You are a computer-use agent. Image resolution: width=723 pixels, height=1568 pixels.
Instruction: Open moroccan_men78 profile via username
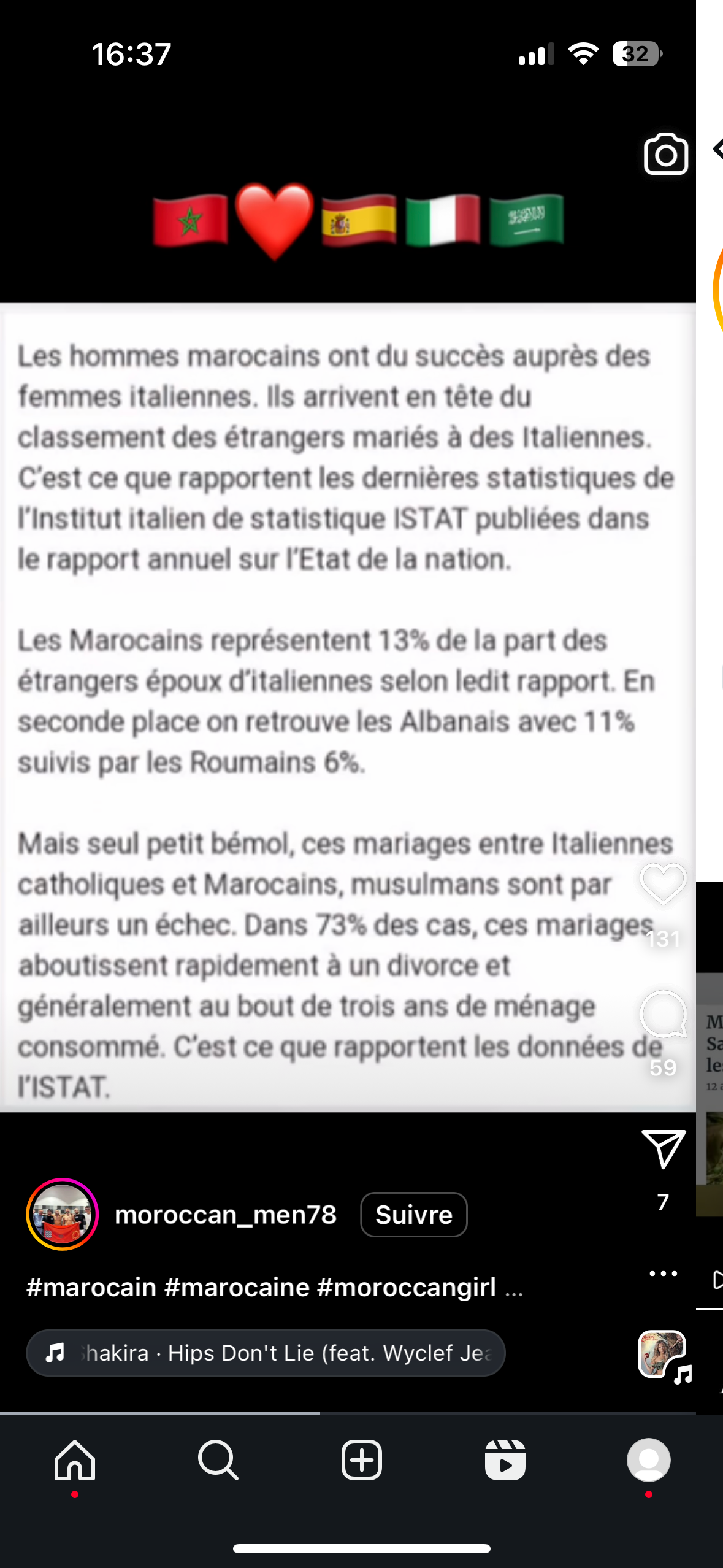[x=226, y=1215]
